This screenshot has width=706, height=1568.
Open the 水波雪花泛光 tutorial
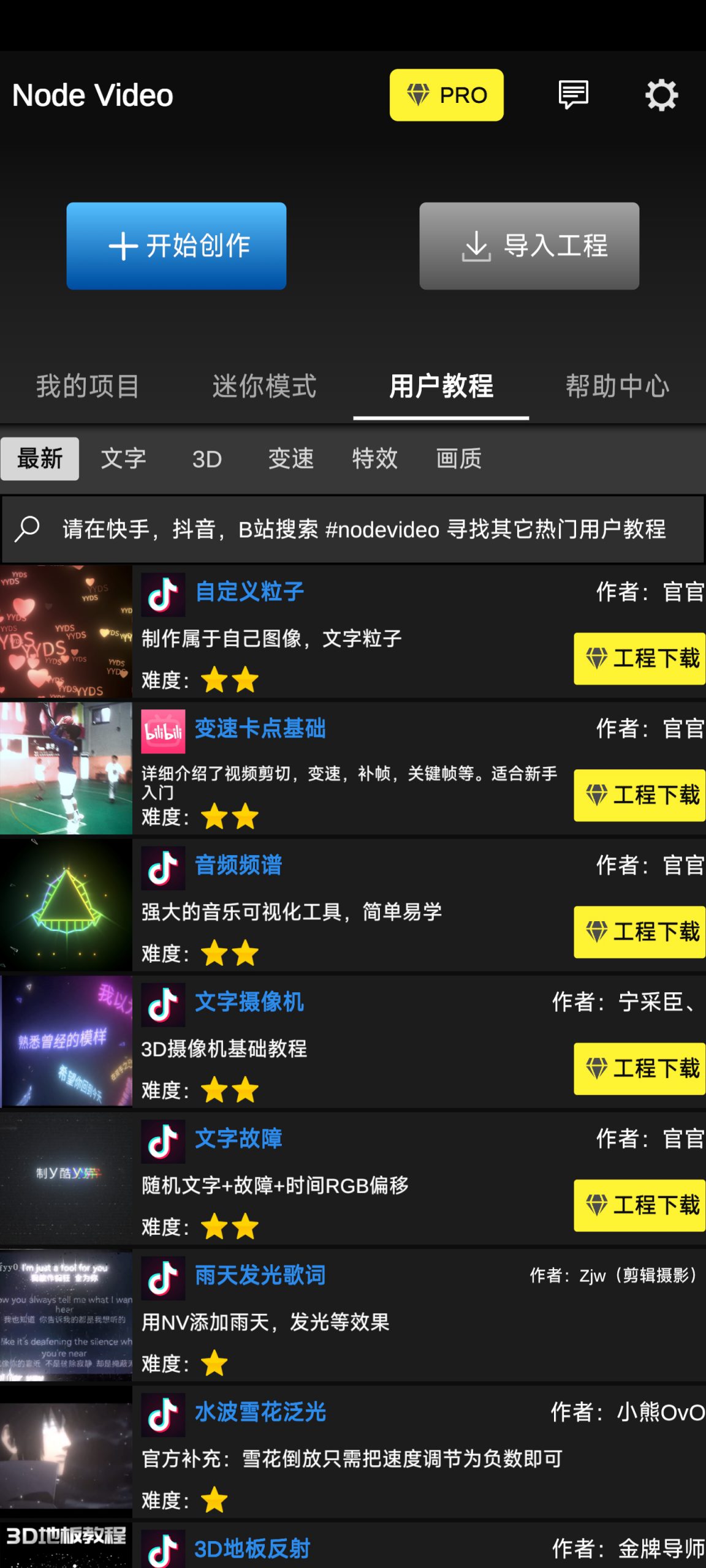coord(260,1412)
